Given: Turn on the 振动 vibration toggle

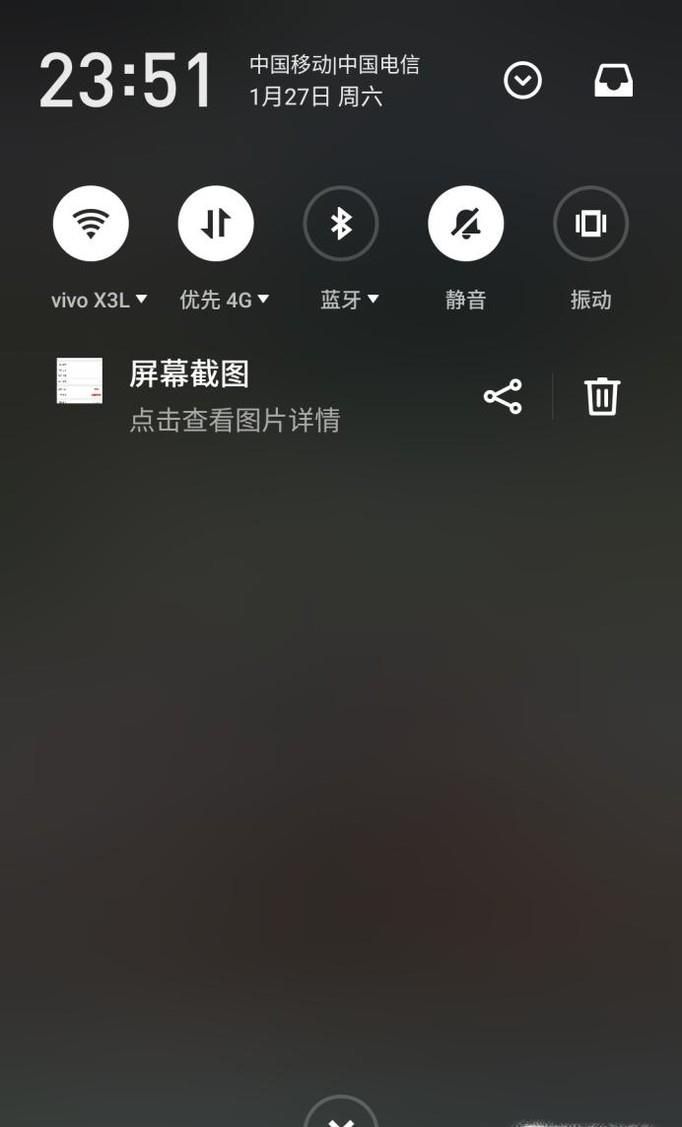Looking at the screenshot, I should pyautogui.click(x=591, y=224).
